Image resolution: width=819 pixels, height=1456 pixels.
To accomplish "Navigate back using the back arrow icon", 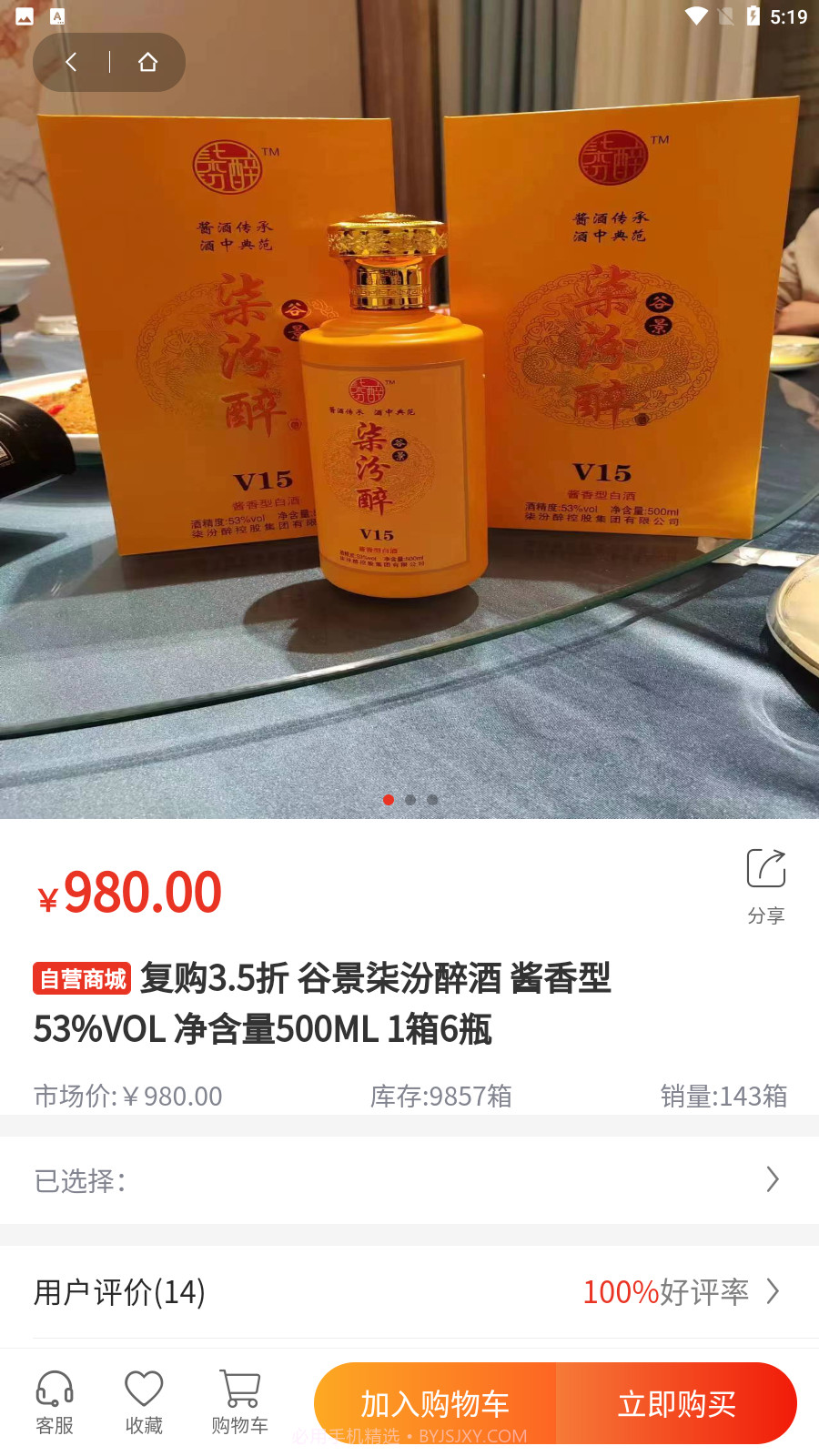I will pos(73,62).
